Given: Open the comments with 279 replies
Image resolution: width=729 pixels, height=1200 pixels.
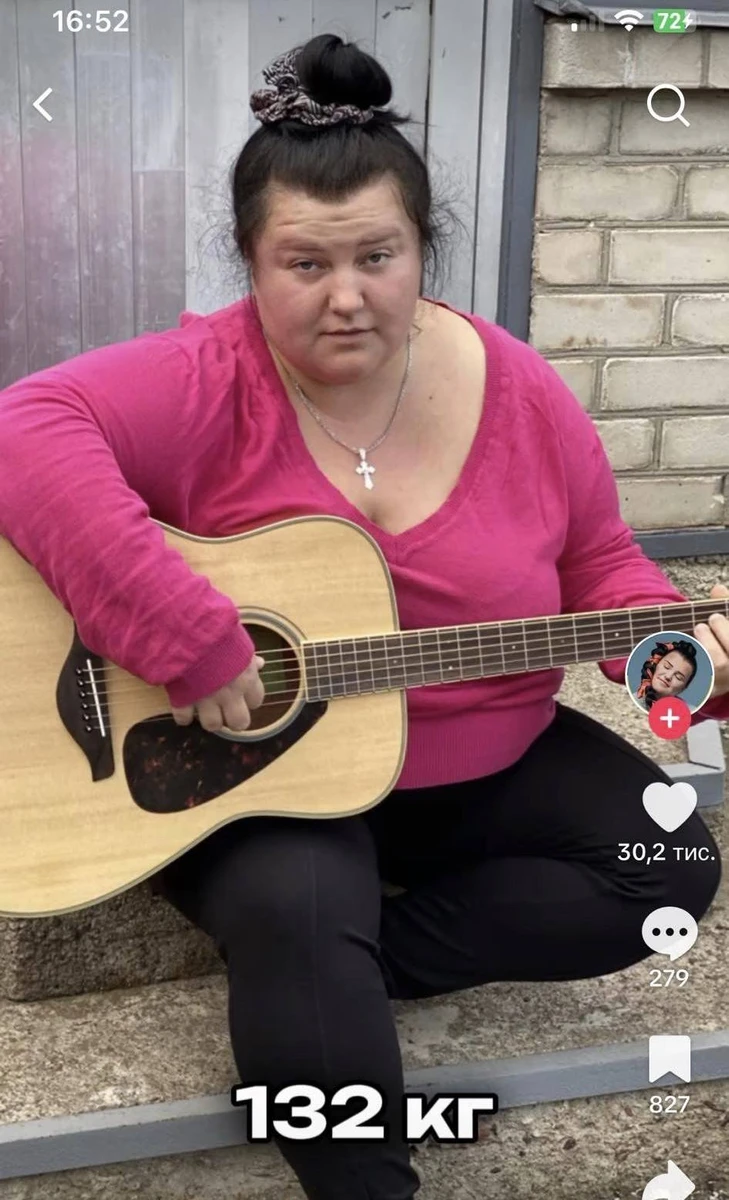Looking at the screenshot, I should point(669,934).
